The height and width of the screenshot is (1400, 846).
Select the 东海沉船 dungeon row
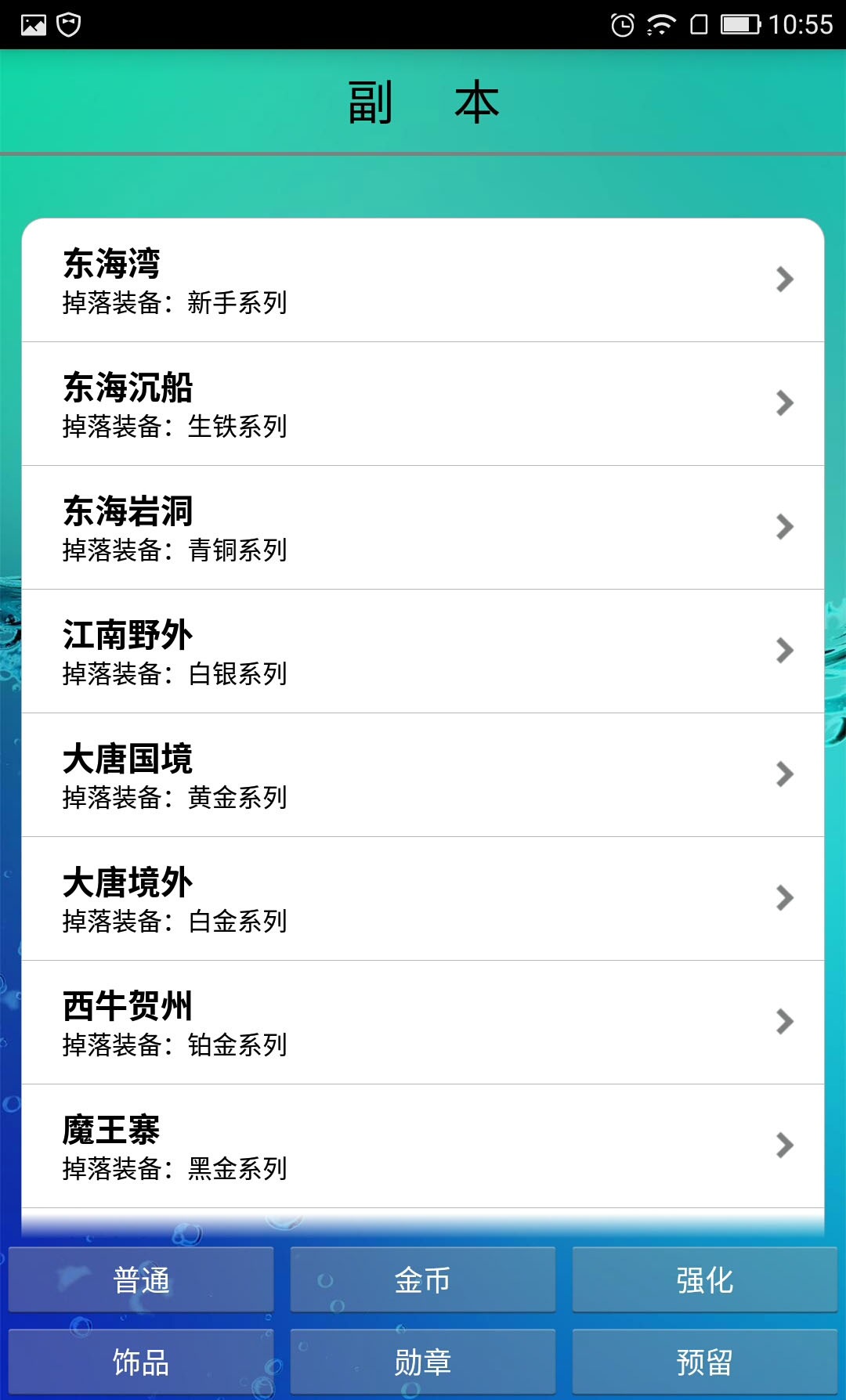coord(423,404)
